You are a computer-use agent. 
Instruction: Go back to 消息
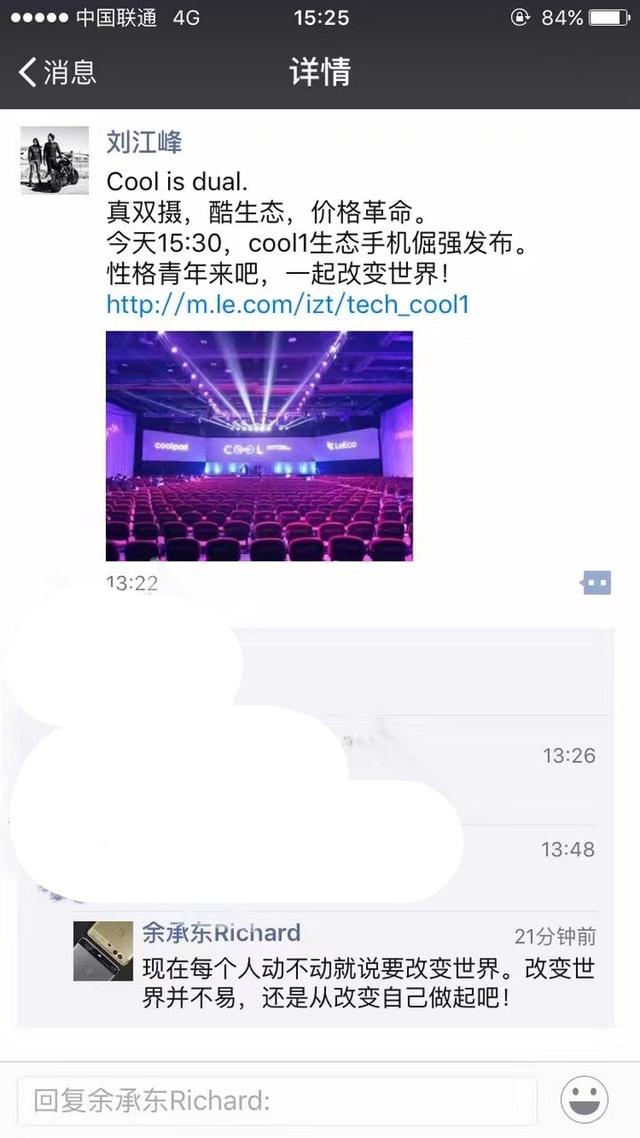pos(58,72)
